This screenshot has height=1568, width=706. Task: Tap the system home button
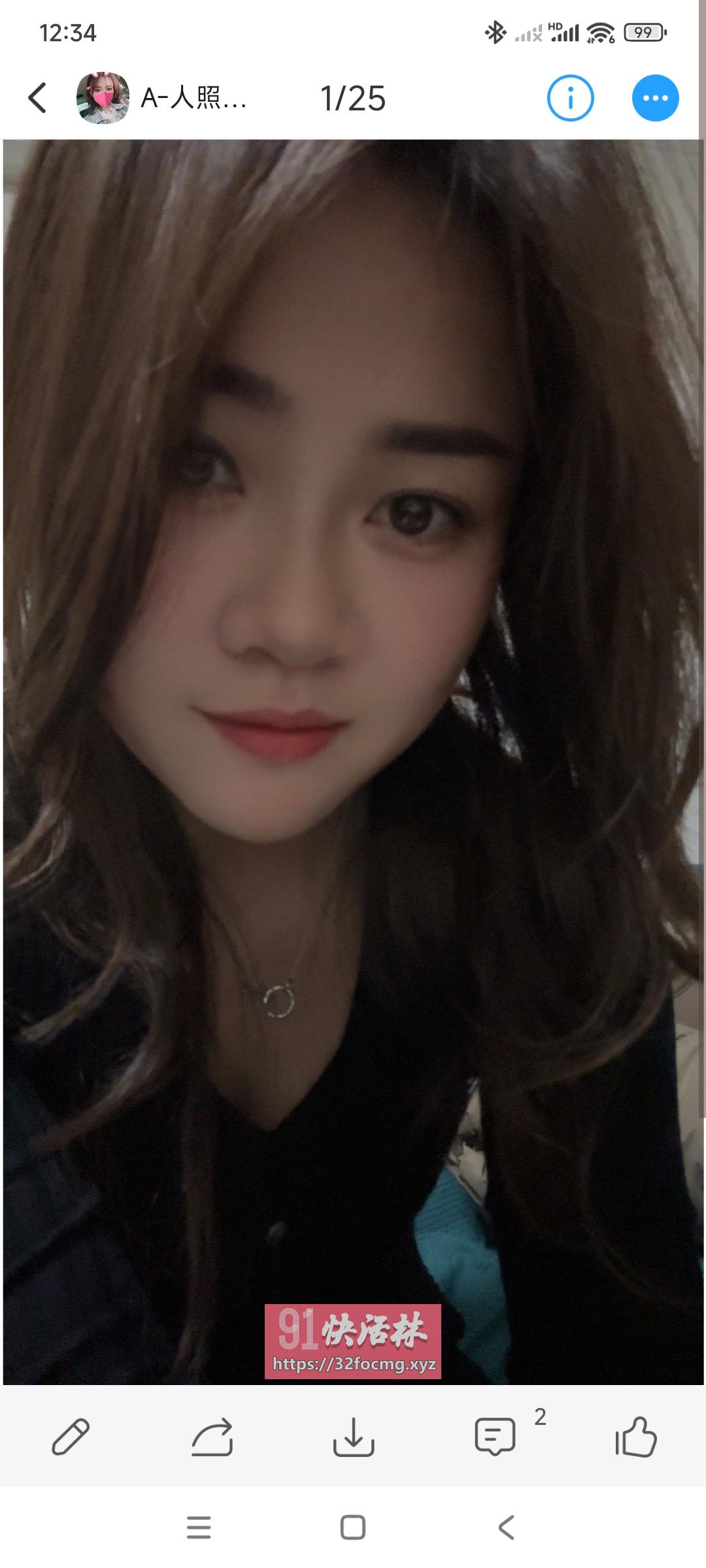coord(353,1528)
